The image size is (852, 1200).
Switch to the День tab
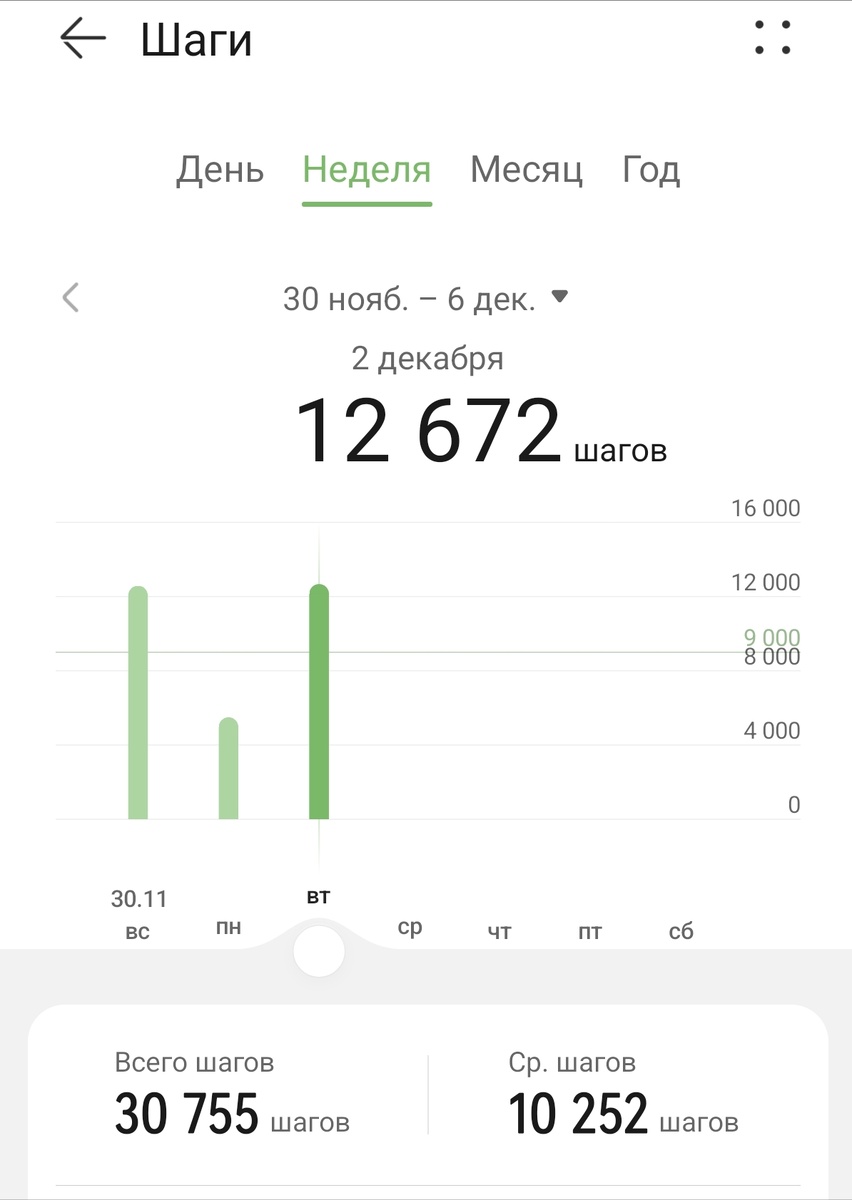click(x=221, y=170)
